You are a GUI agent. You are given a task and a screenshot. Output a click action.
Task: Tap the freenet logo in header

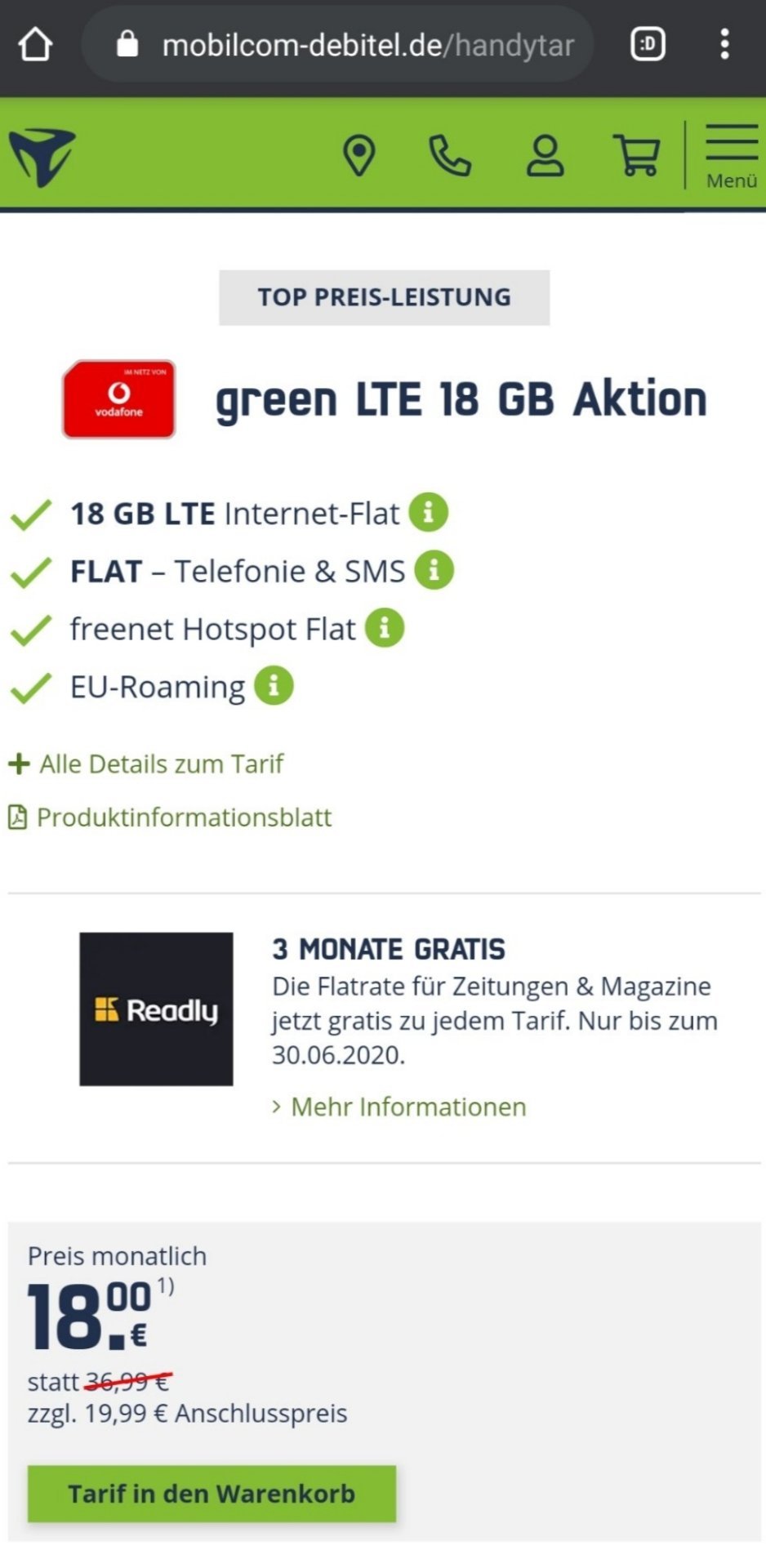pos(42,156)
